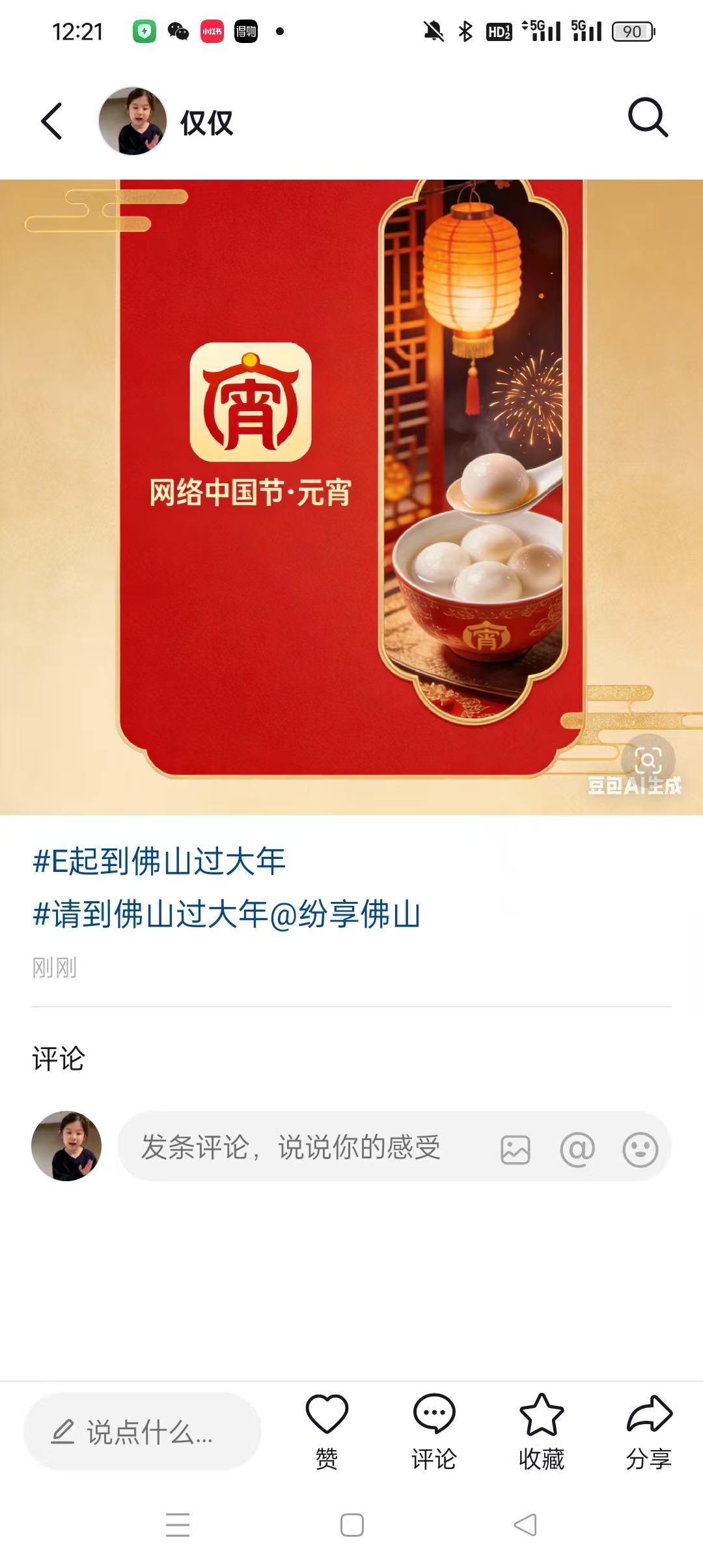Open the system recent apps menu

point(178,1525)
